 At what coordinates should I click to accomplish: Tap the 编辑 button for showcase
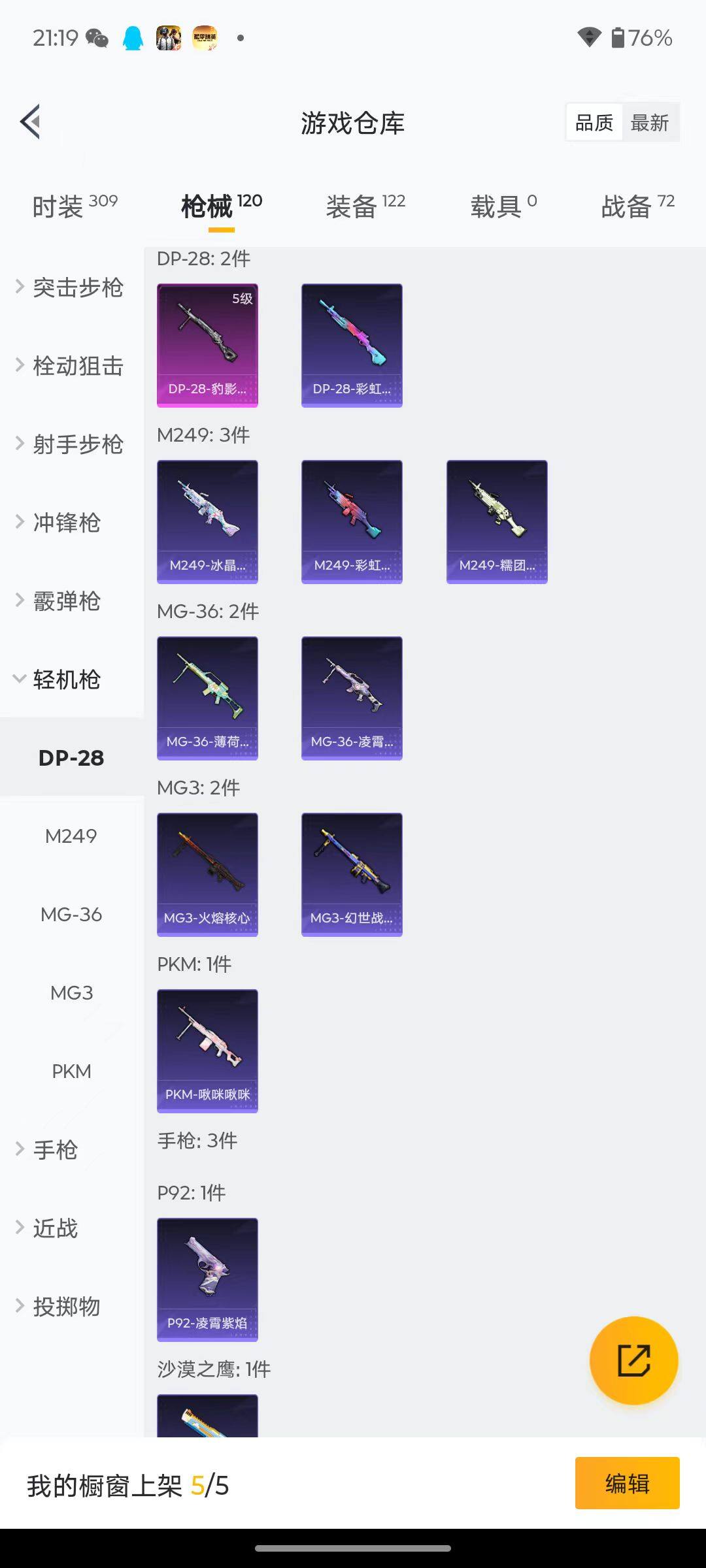(627, 1483)
